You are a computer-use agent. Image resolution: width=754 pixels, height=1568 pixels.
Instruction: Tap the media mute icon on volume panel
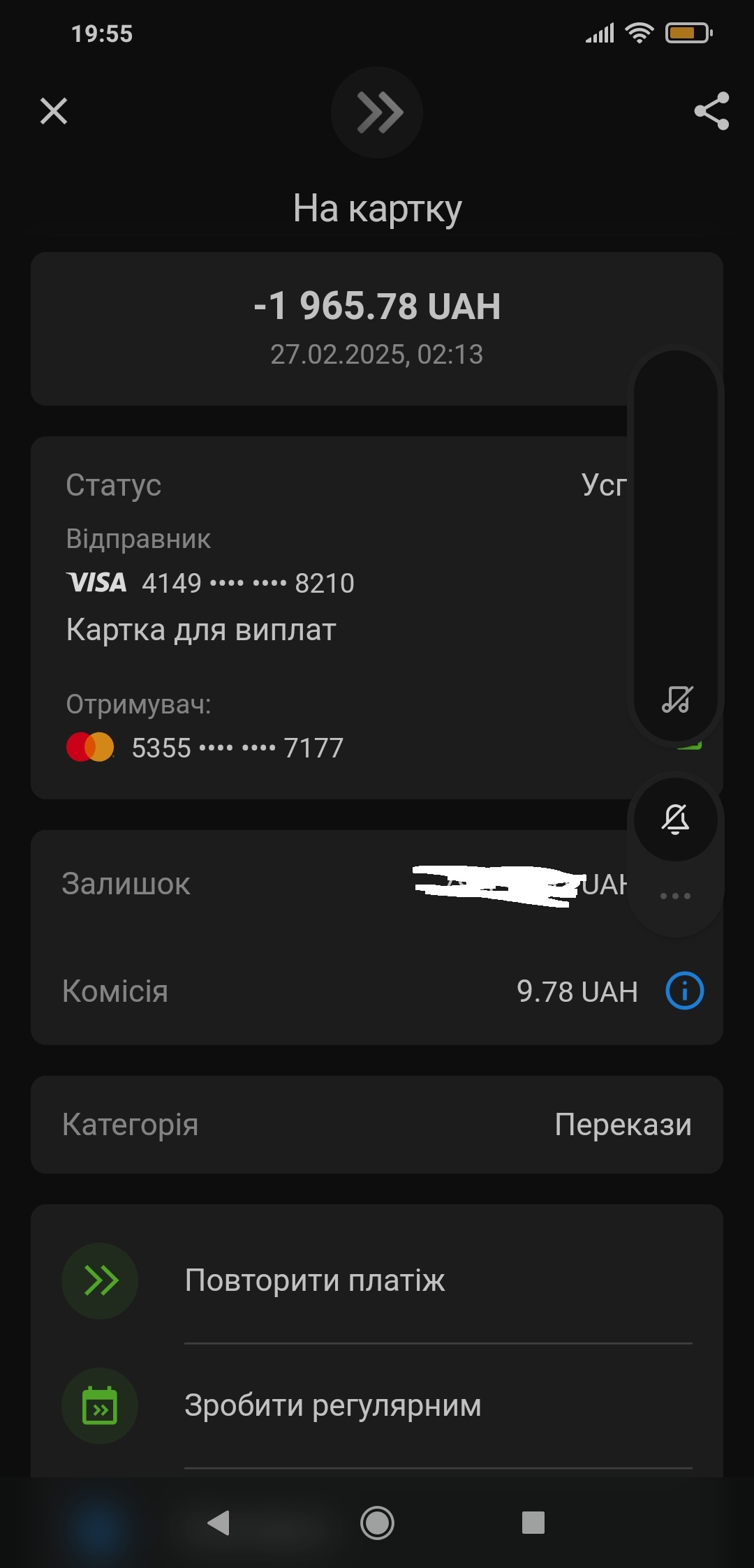[x=676, y=699]
